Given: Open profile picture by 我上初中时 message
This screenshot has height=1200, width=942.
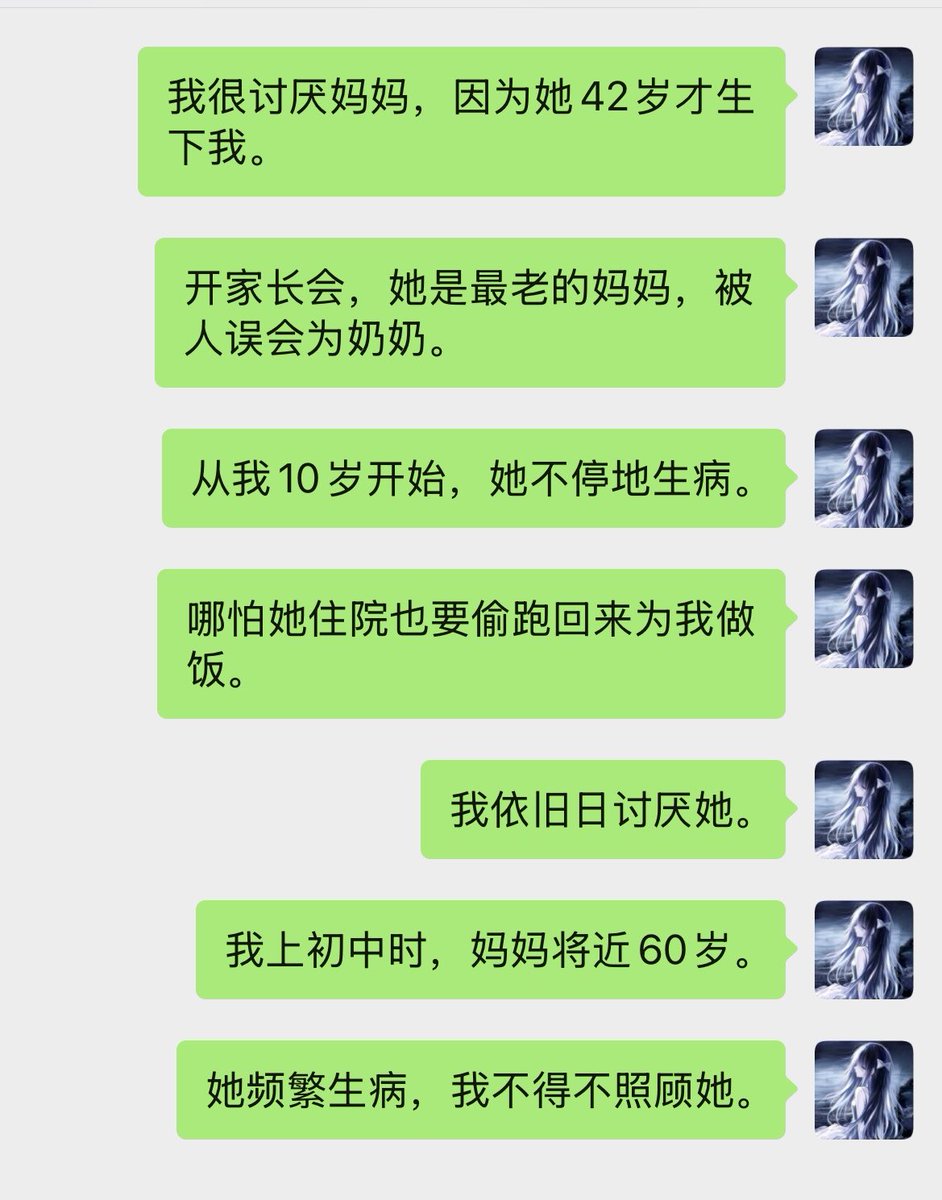Looking at the screenshot, I should tap(864, 948).
